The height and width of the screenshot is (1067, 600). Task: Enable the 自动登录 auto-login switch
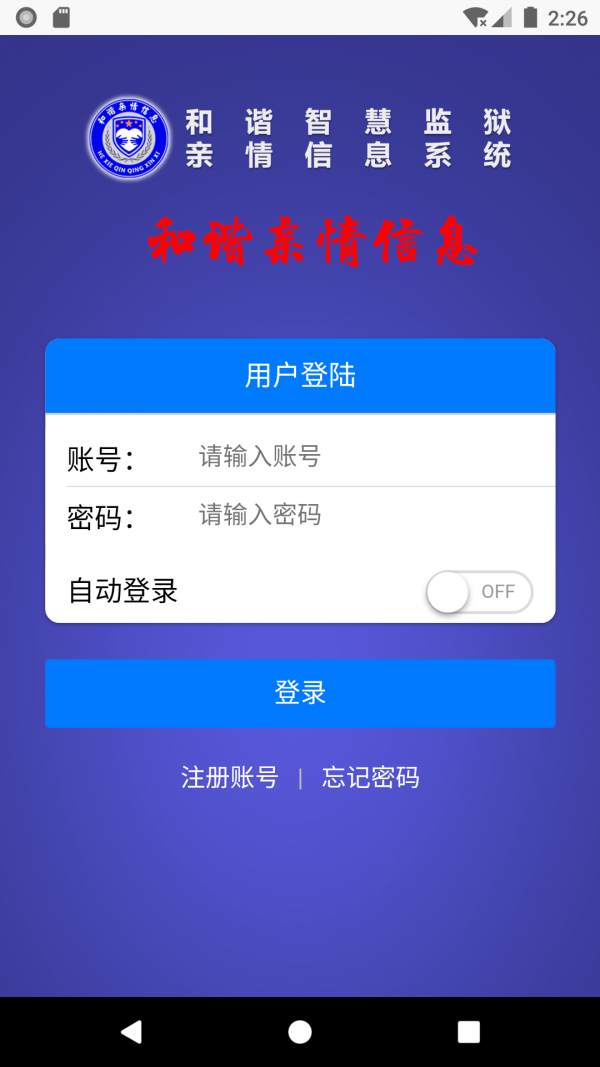coord(479,592)
